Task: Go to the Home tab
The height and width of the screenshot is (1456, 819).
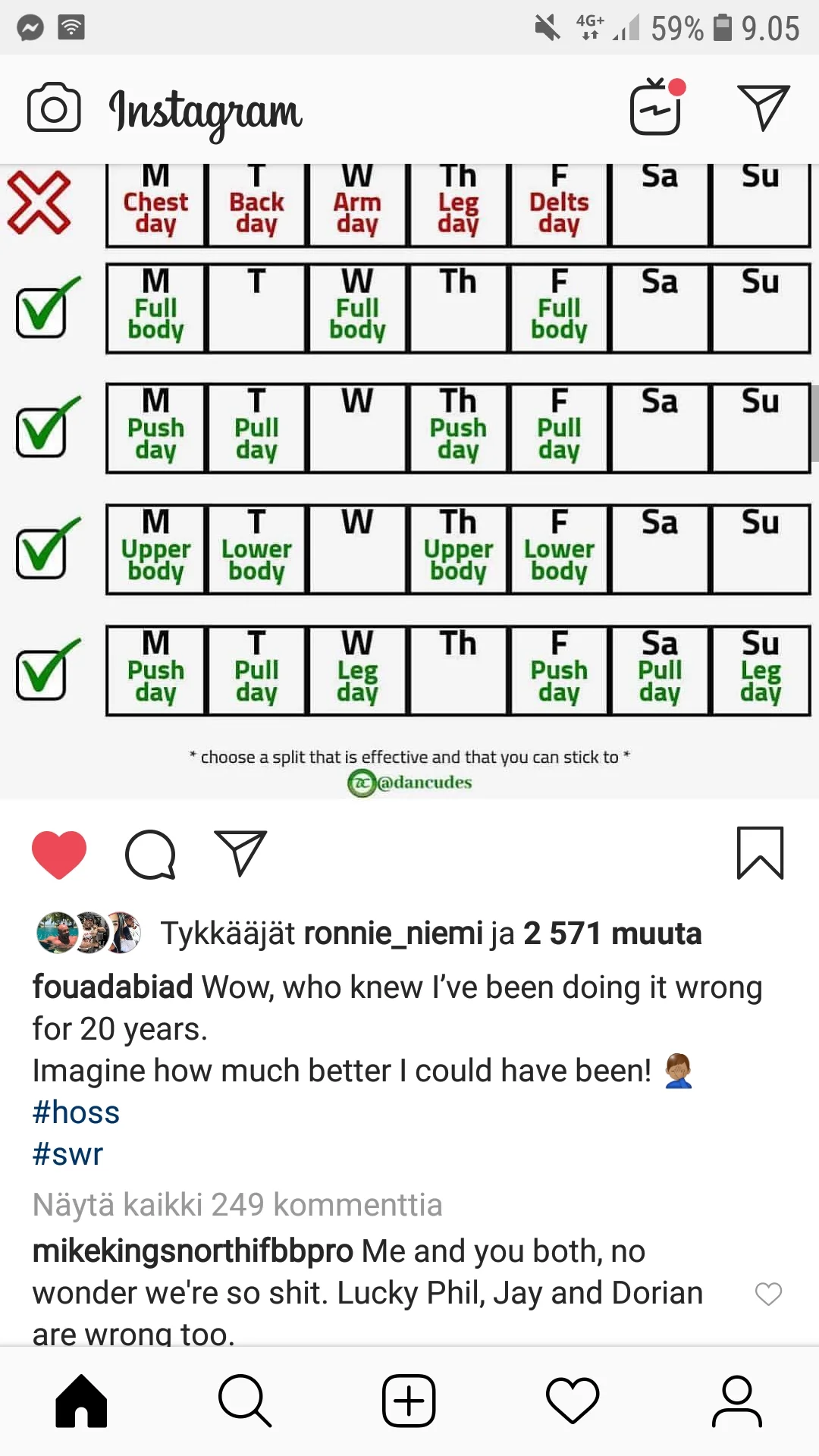Action: tap(81, 1400)
